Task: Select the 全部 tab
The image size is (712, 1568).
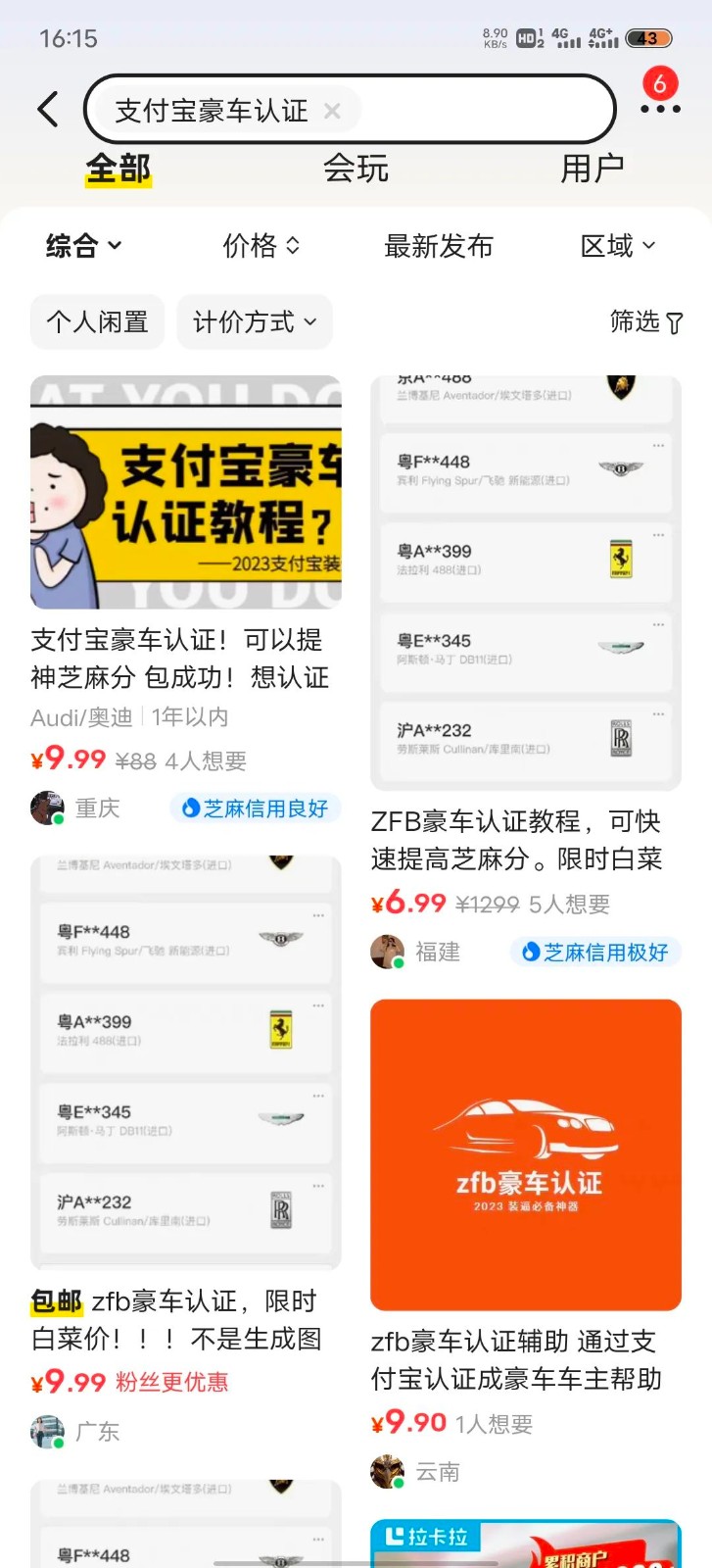Action: click(118, 169)
